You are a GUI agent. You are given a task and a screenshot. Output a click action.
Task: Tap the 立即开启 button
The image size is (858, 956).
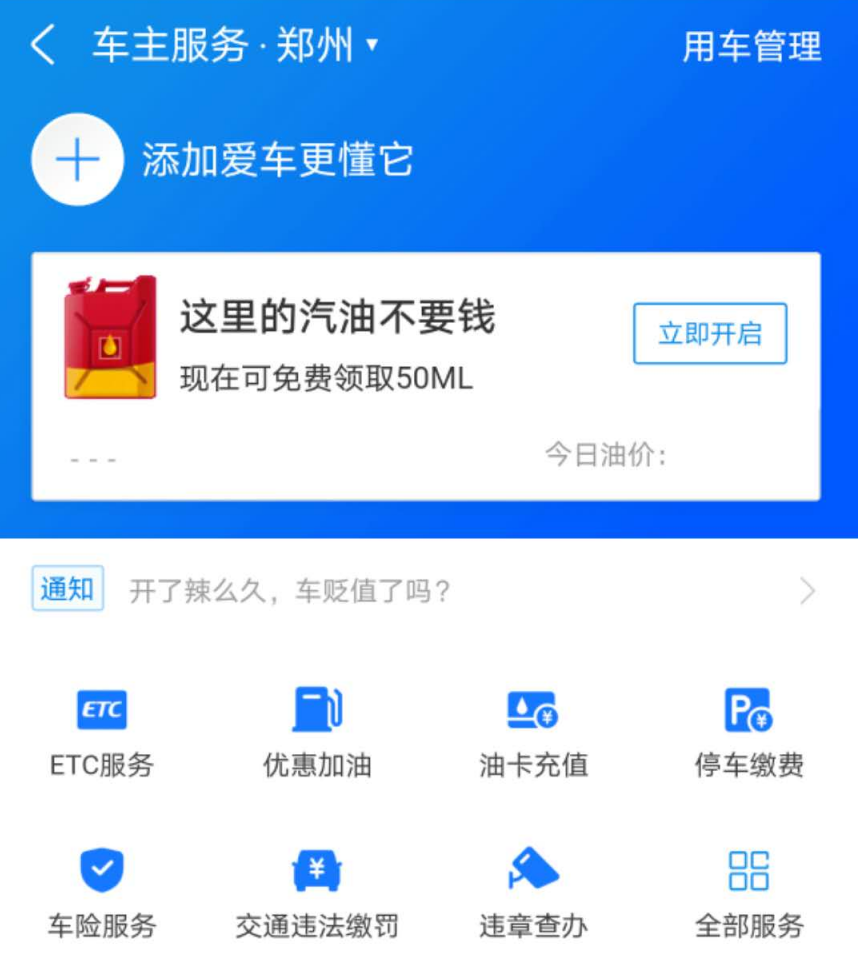[x=710, y=334]
